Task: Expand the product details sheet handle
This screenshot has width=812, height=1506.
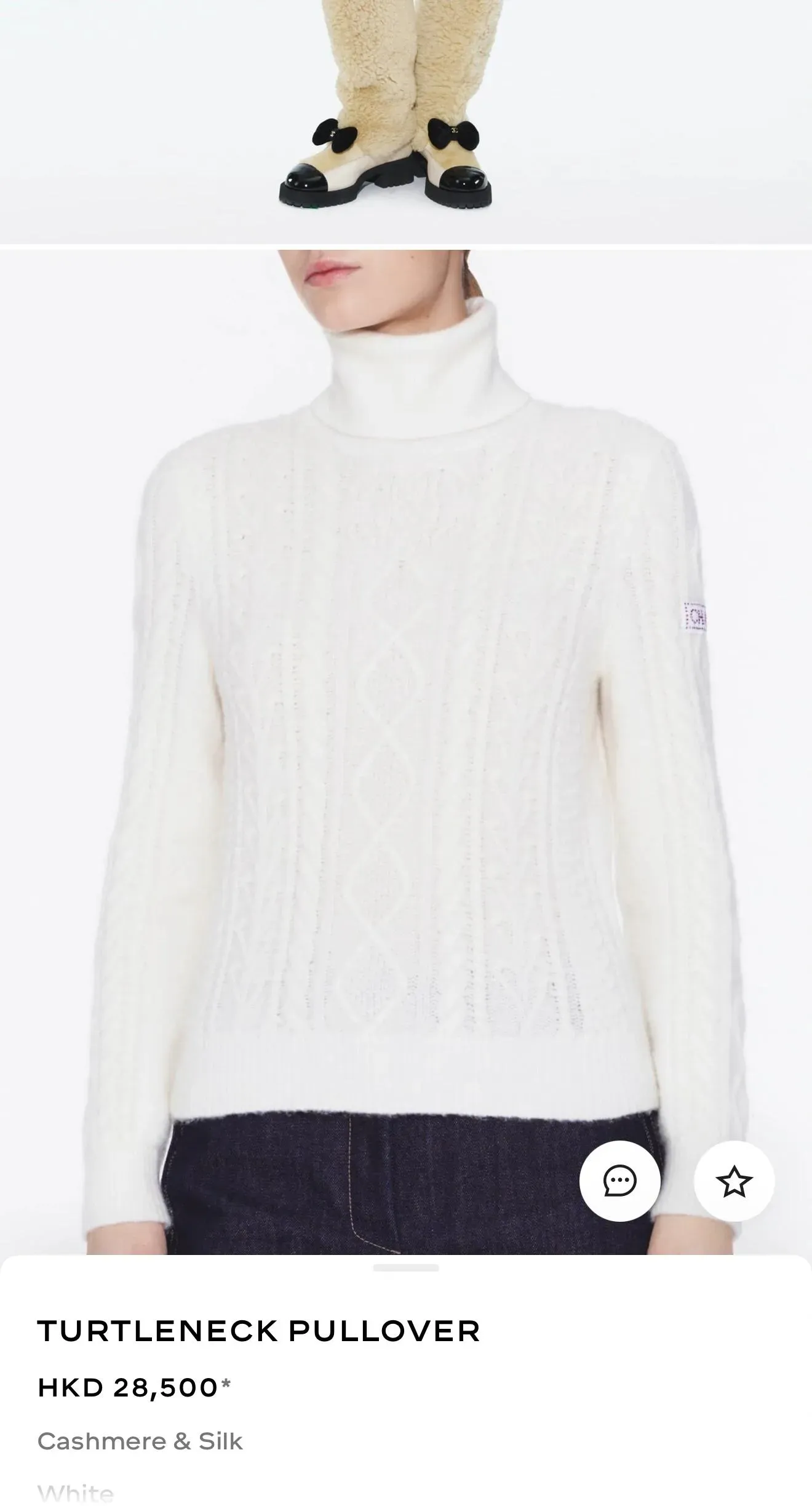Action: click(x=406, y=1268)
